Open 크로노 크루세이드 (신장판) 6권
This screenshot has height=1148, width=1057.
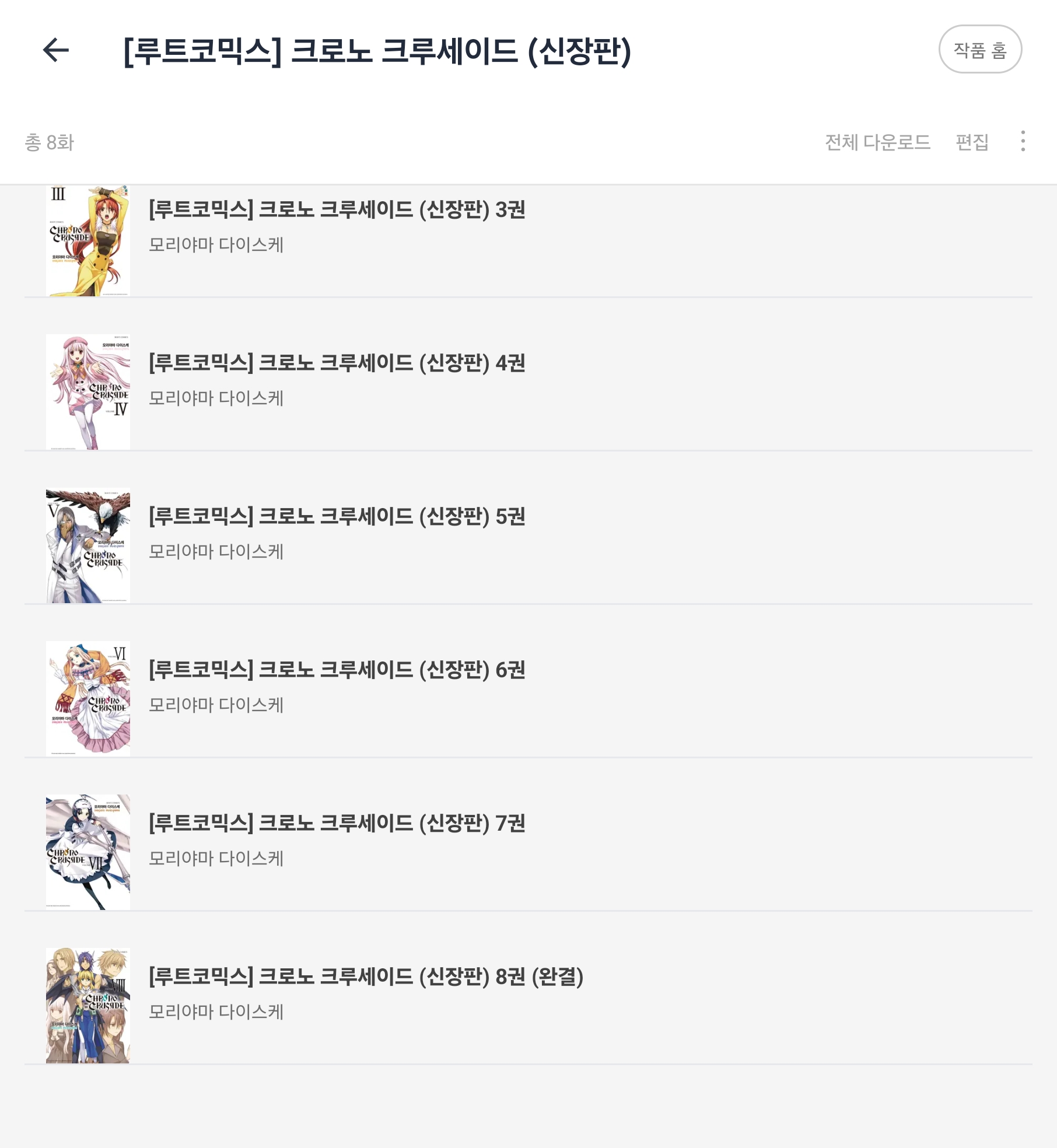337,671
